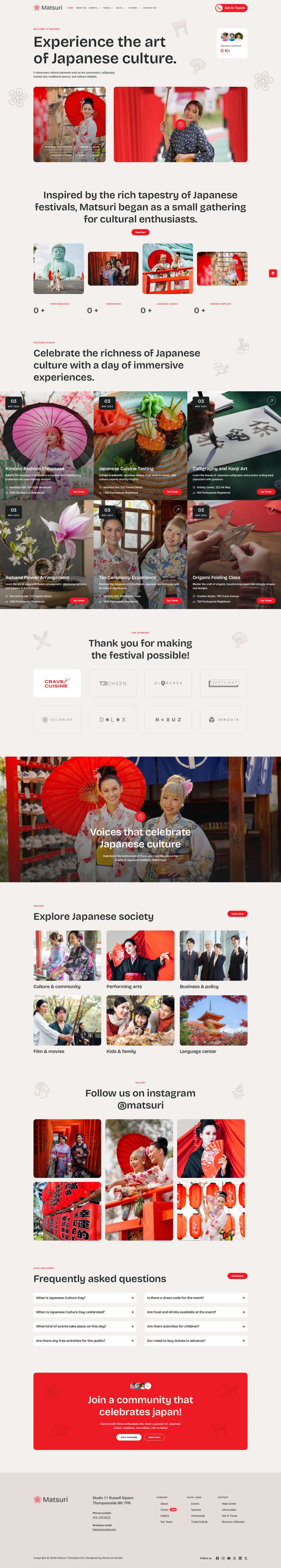The height and width of the screenshot is (1568, 281).
Task: Open the About Us nav link
Action: tap(81, 8)
